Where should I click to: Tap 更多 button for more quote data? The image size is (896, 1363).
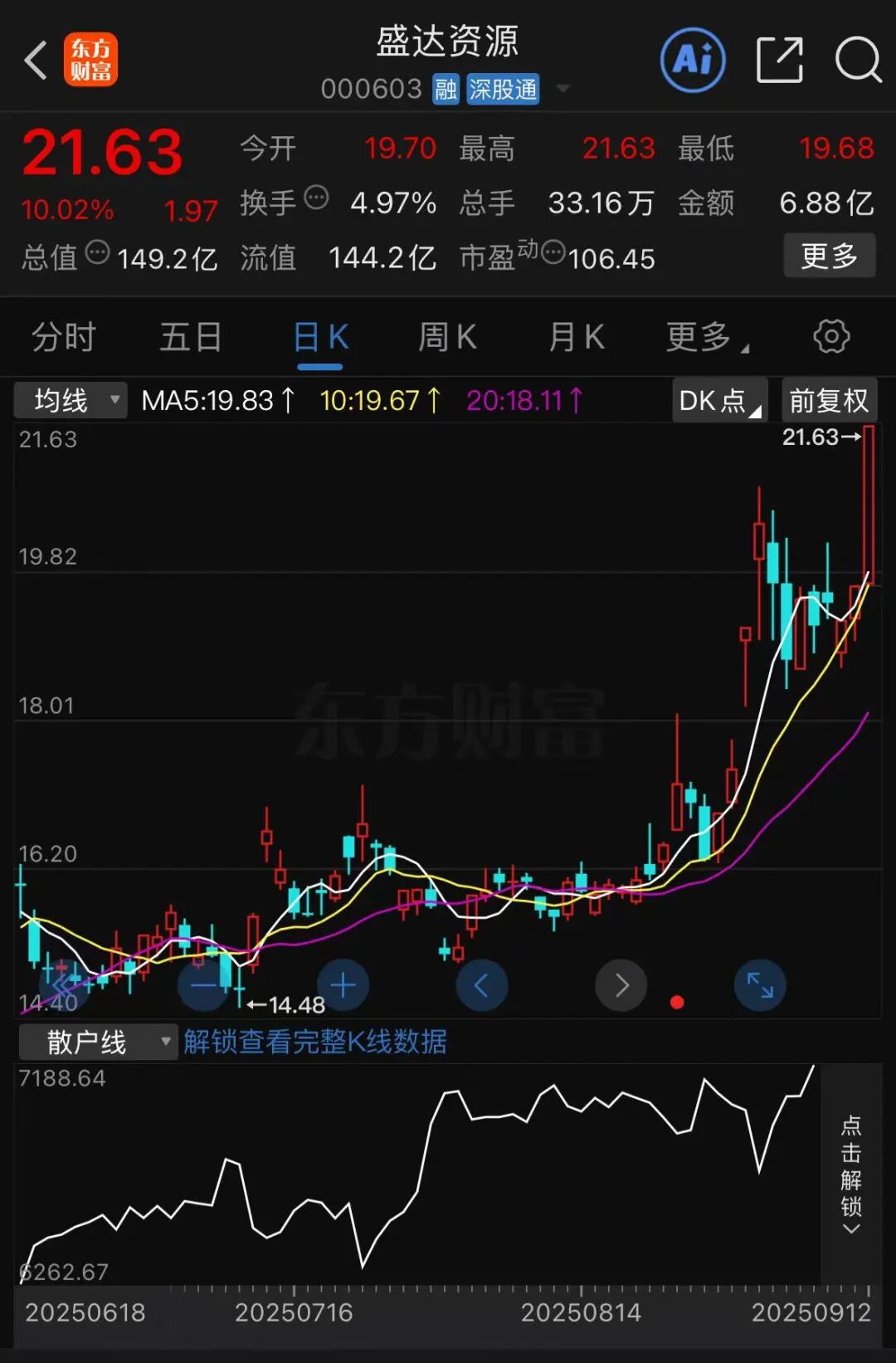coord(829,256)
